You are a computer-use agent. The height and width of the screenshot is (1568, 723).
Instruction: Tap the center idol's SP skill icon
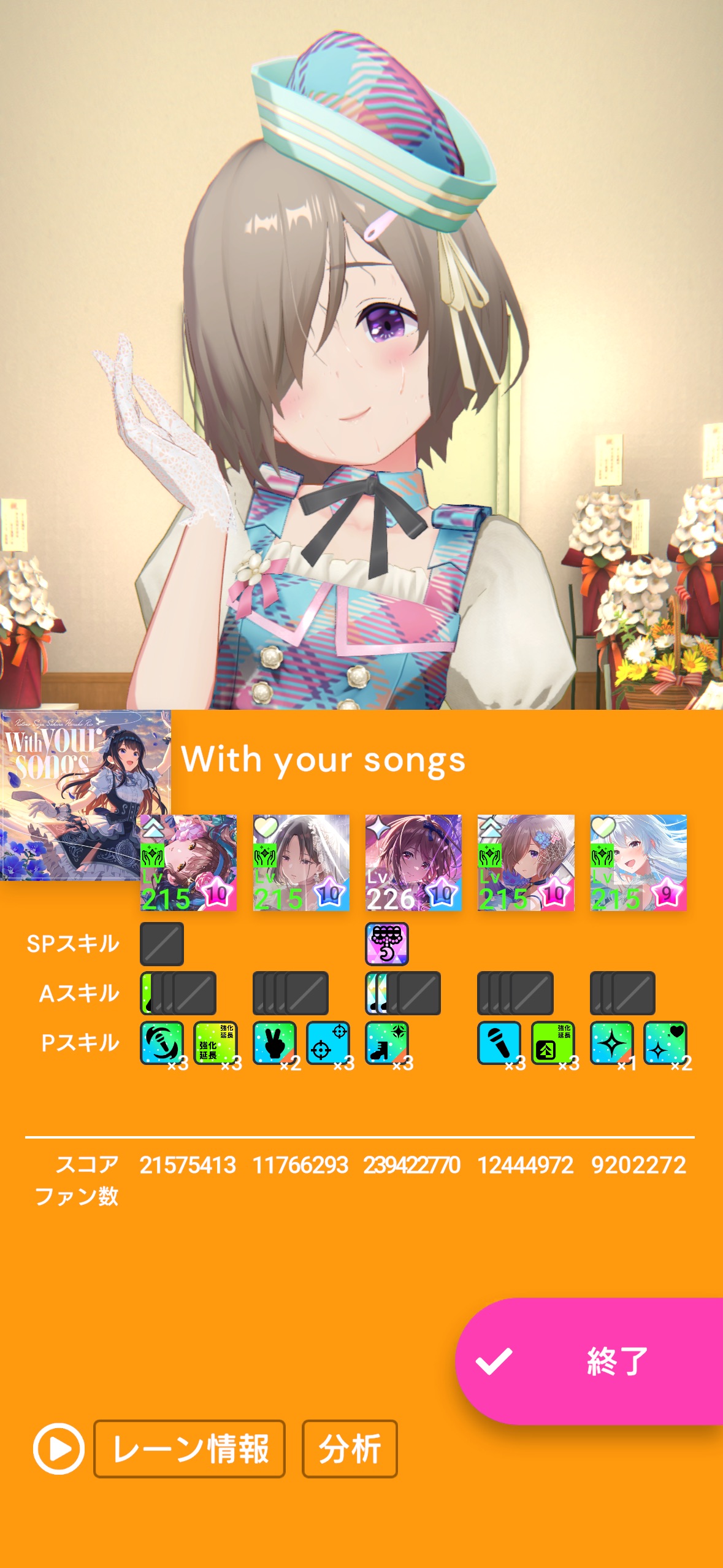click(x=387, y=943)
